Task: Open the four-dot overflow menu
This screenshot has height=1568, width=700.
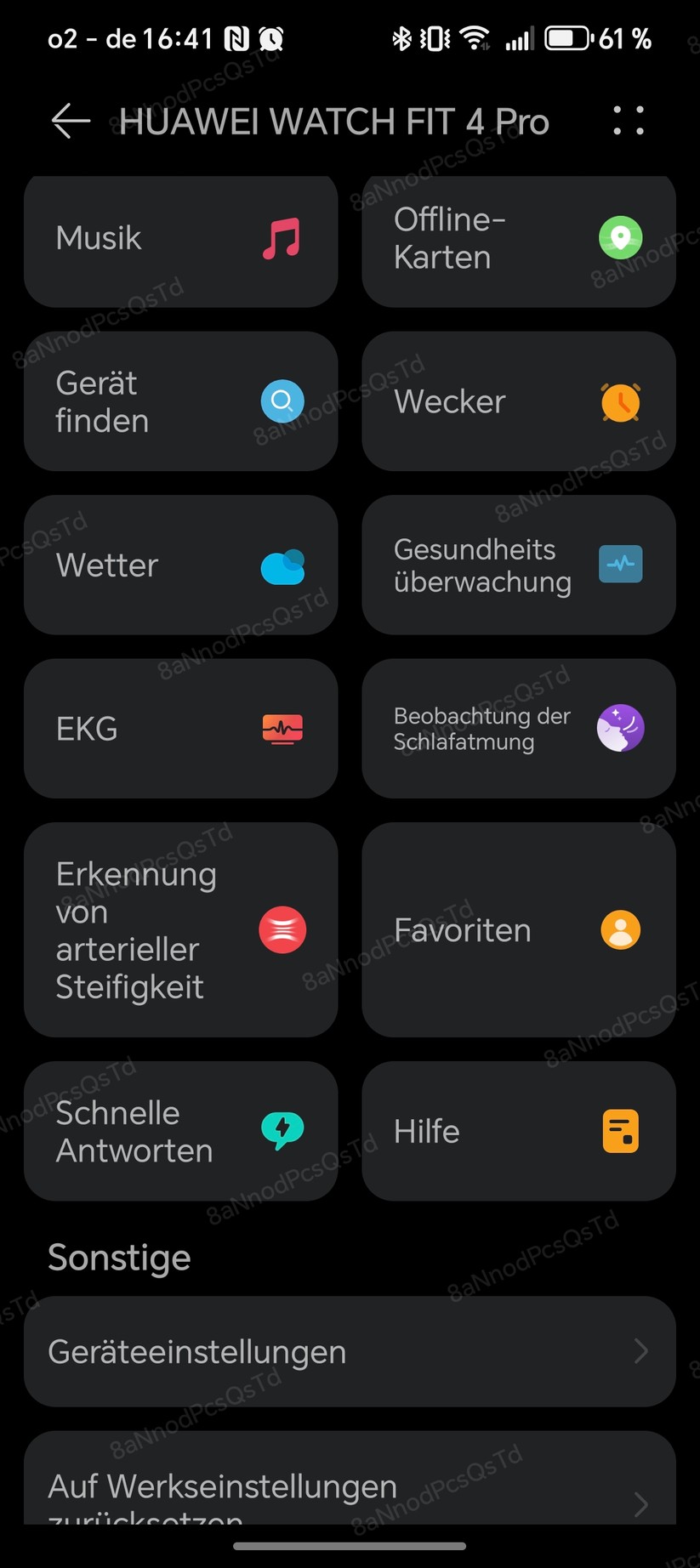Action: [x=629, y=121]
